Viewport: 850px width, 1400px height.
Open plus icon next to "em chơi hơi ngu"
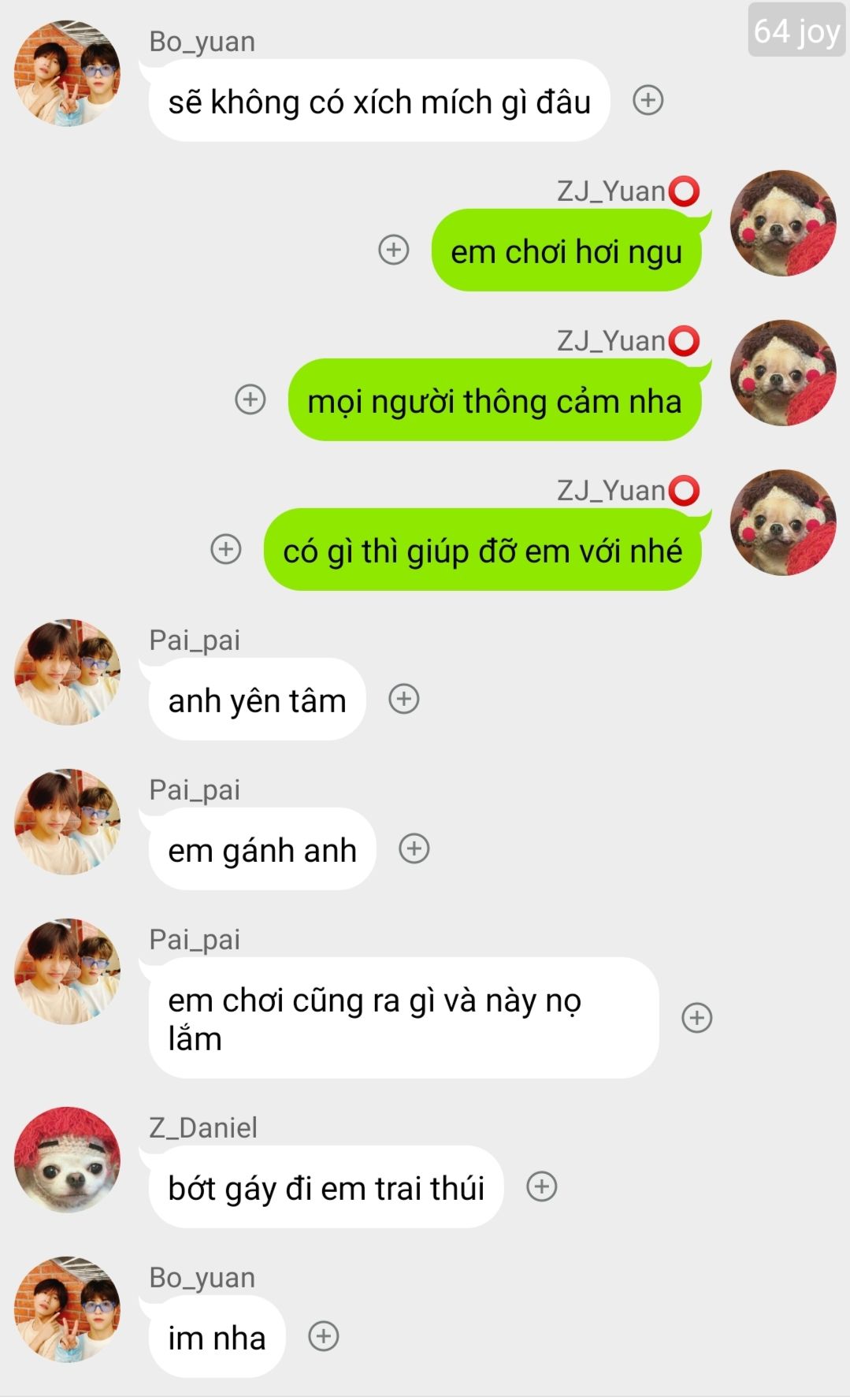click(394, 250)
